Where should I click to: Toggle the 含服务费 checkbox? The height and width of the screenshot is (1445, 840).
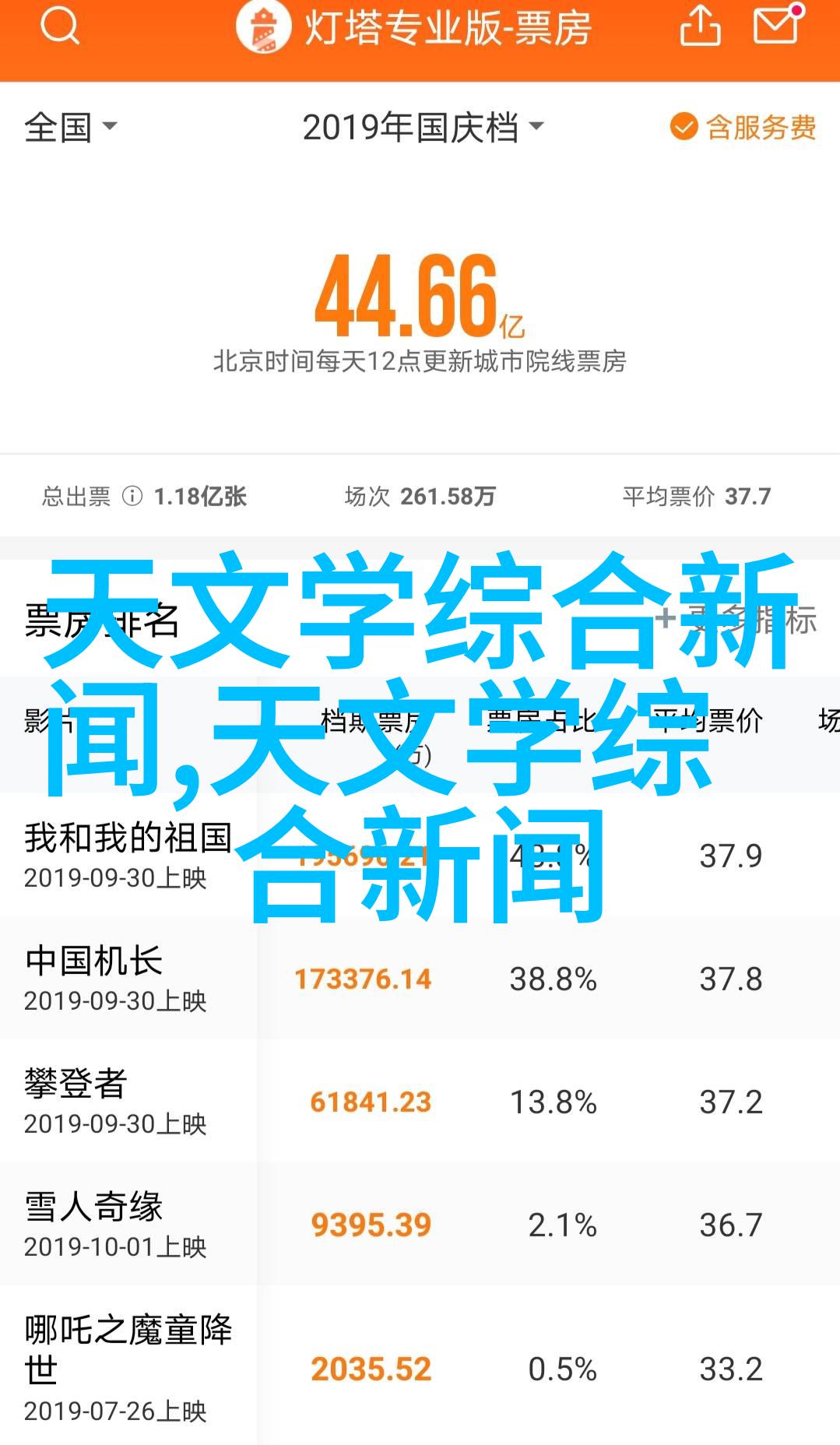[x=743, y=127]
